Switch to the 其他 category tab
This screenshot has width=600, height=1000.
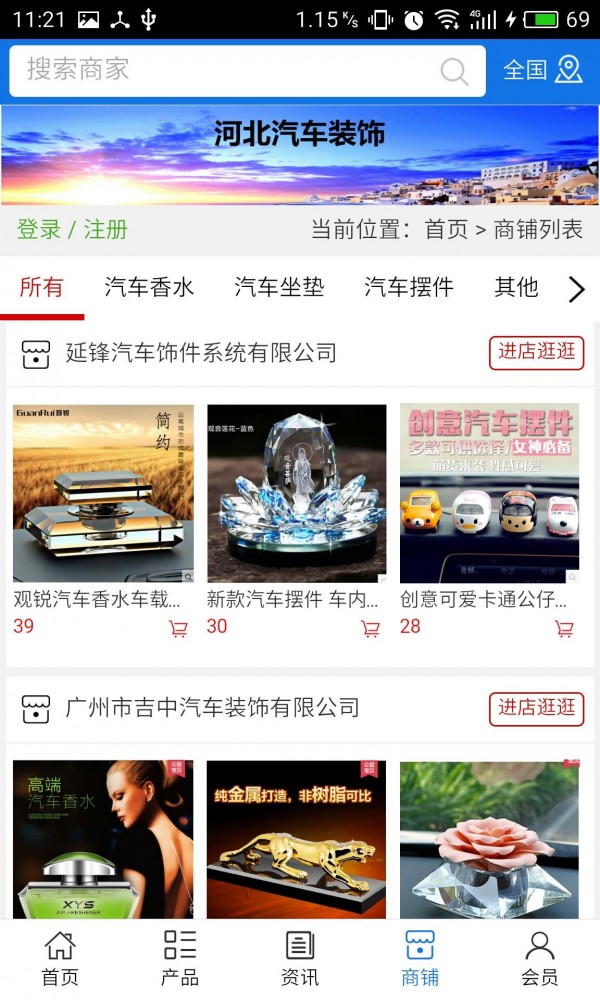516,288
